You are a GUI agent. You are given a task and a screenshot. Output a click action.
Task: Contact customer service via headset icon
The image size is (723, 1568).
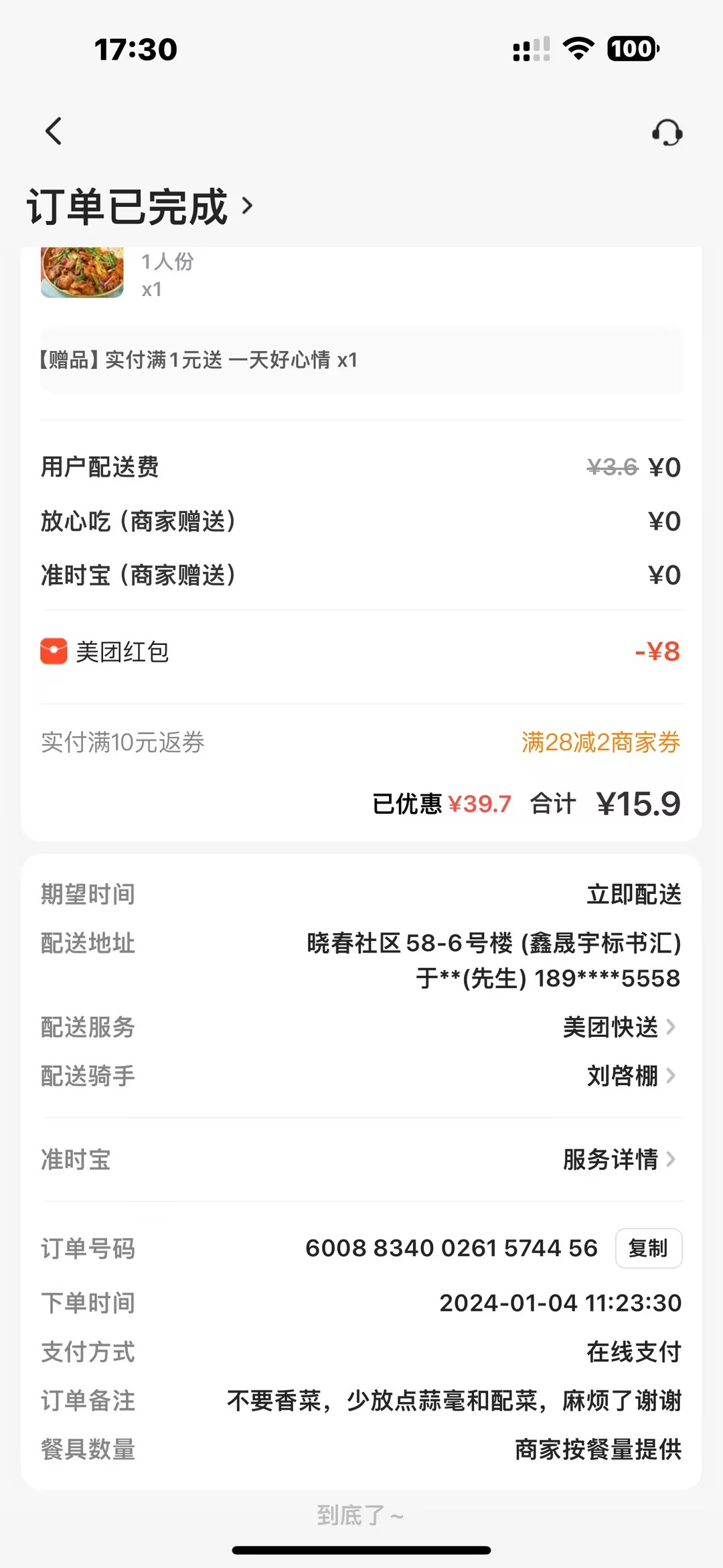(x=667, y=132)
